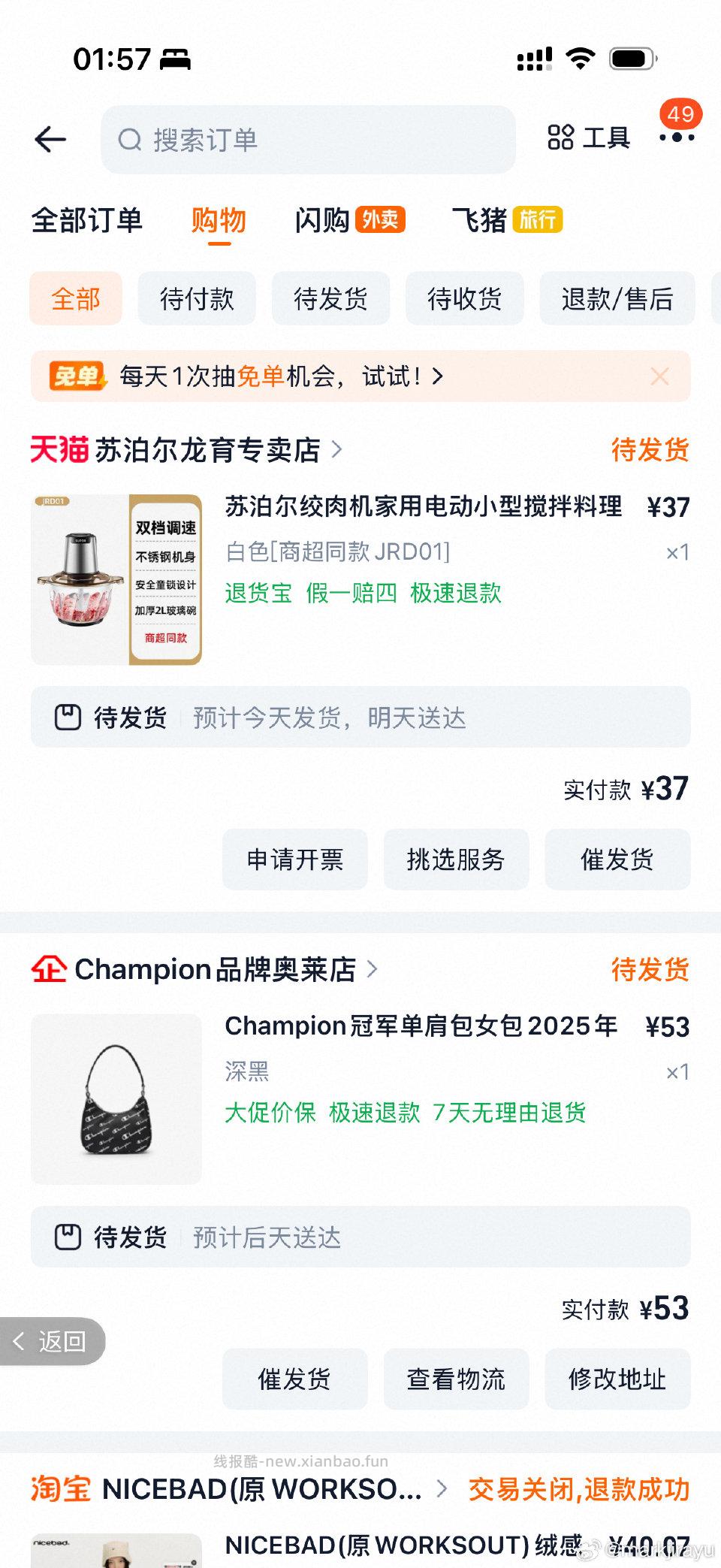Screen dimensions: 721x1568
Task: Select the 待收货 filter
Action: (464, 298)
